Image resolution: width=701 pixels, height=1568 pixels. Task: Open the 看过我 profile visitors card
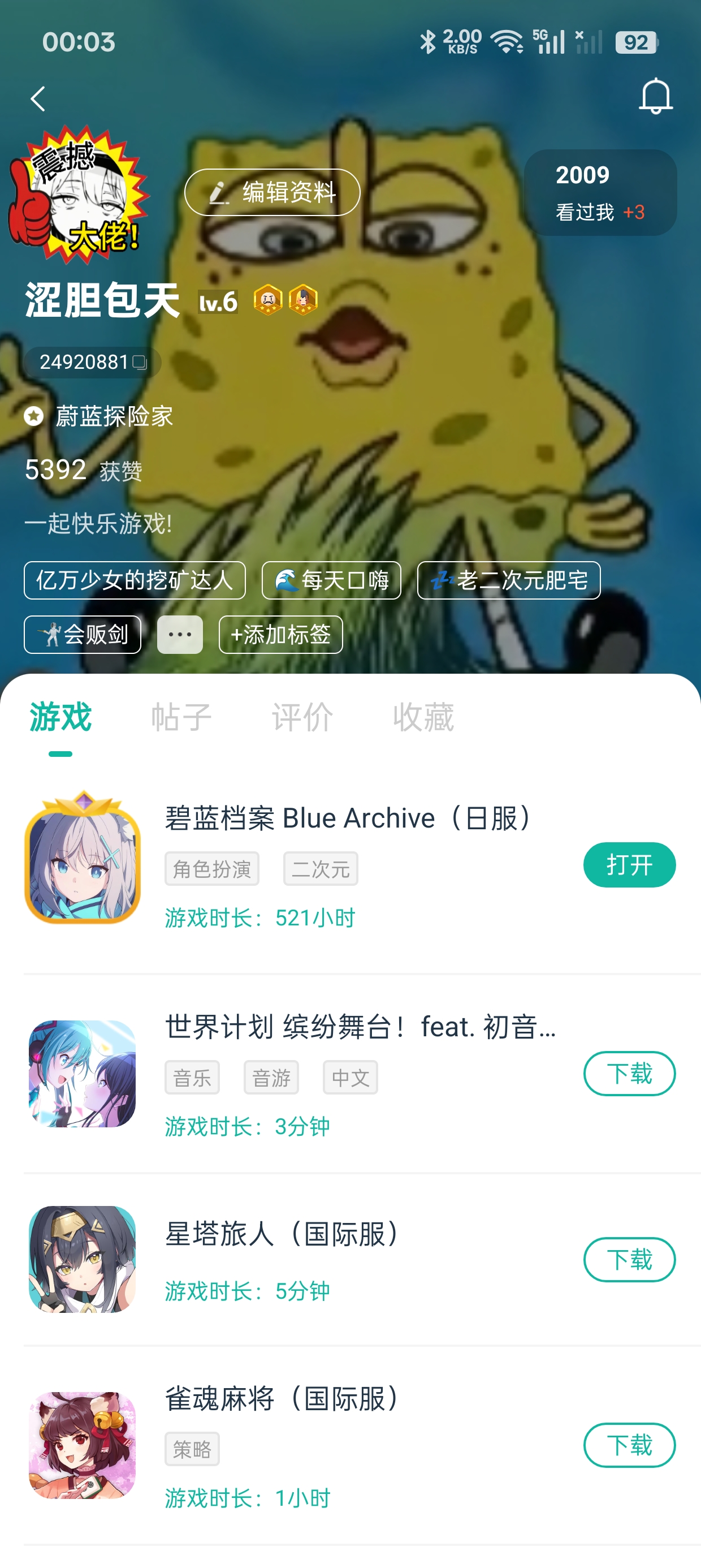pyautogui.click(x=599, y=192)
